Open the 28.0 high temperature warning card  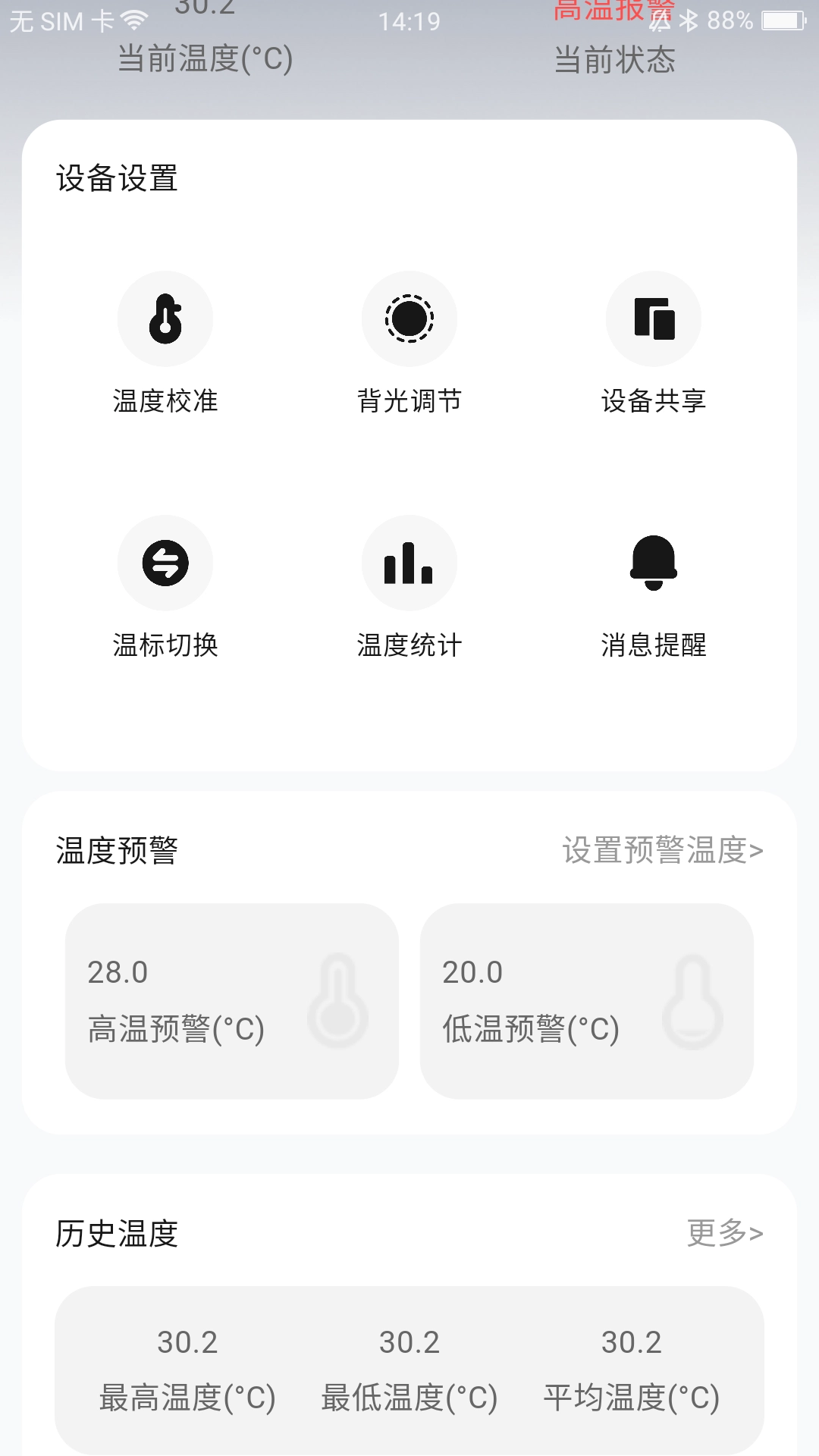(x=233, y=1001)
